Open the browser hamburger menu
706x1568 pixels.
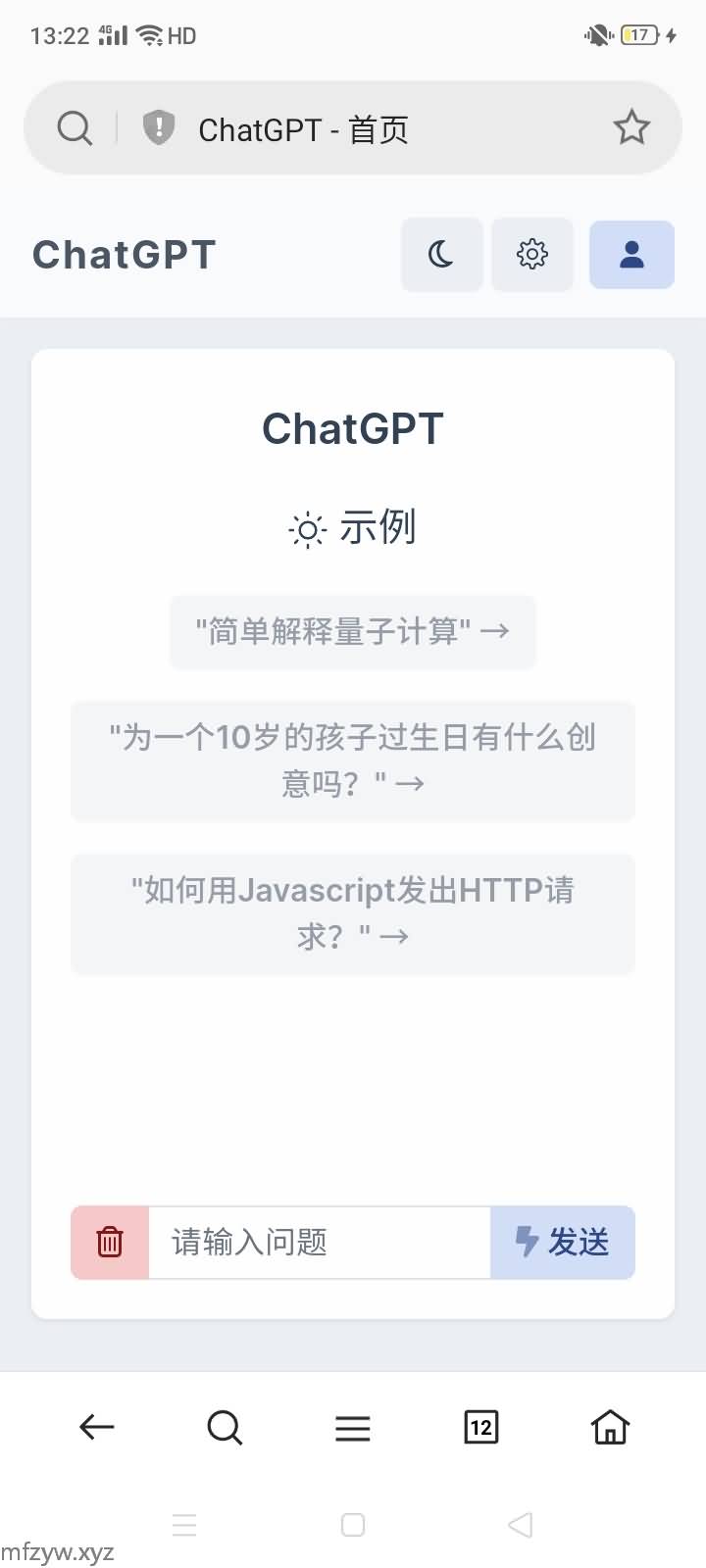353,1428
